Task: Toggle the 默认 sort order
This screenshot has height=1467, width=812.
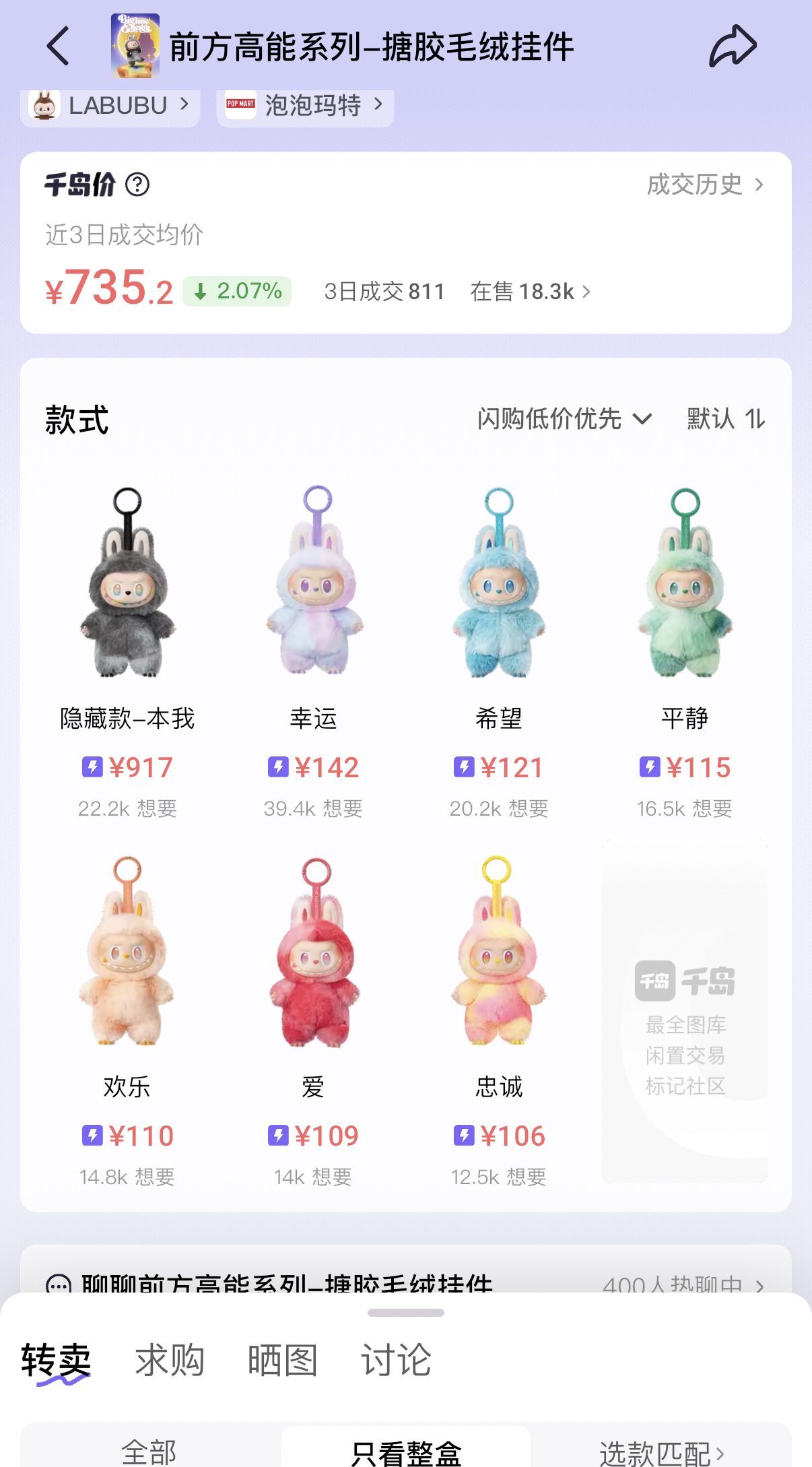Action: (726, 419)
